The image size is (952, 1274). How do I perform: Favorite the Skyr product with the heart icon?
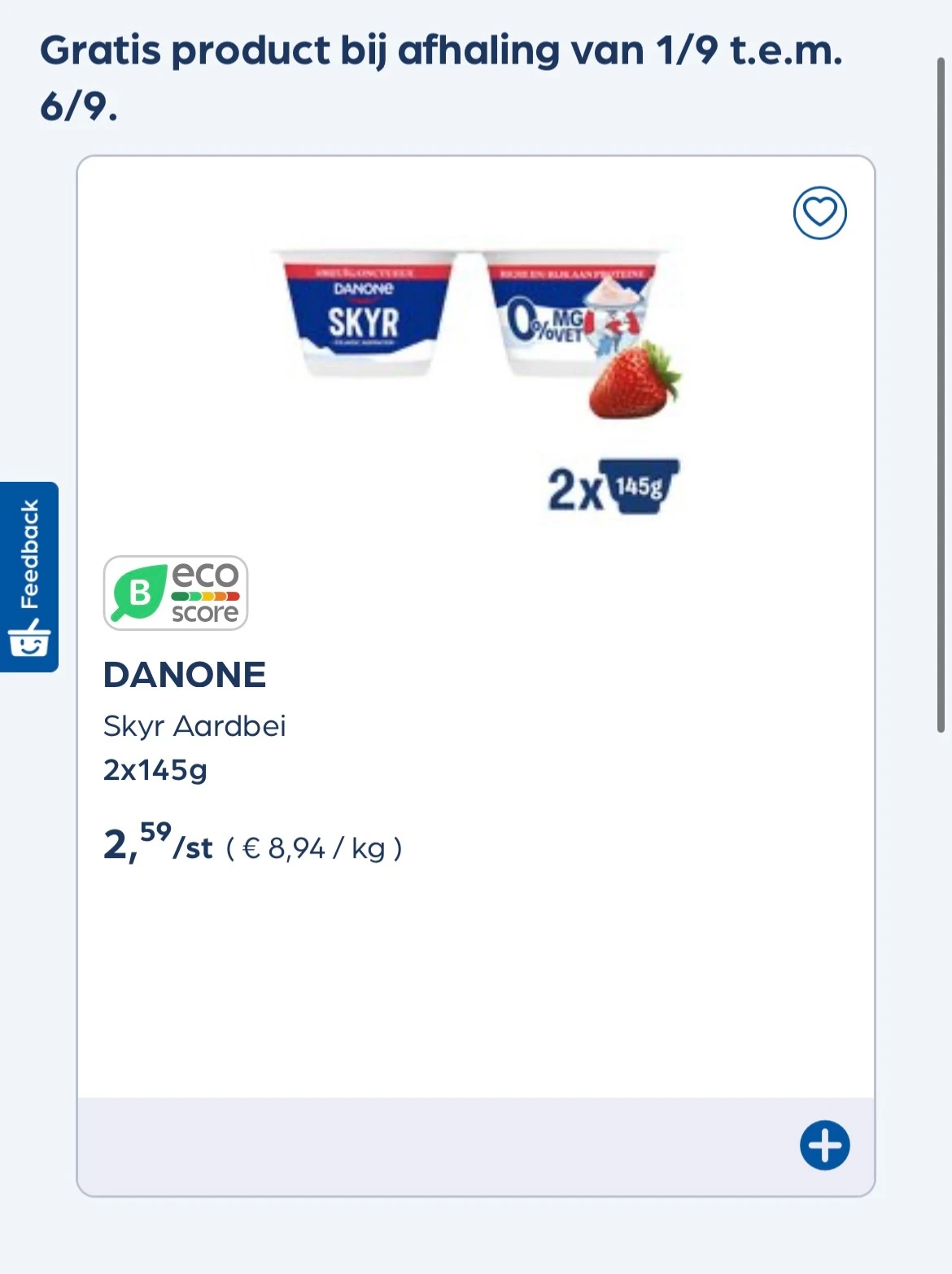click(x=820, y=214)
